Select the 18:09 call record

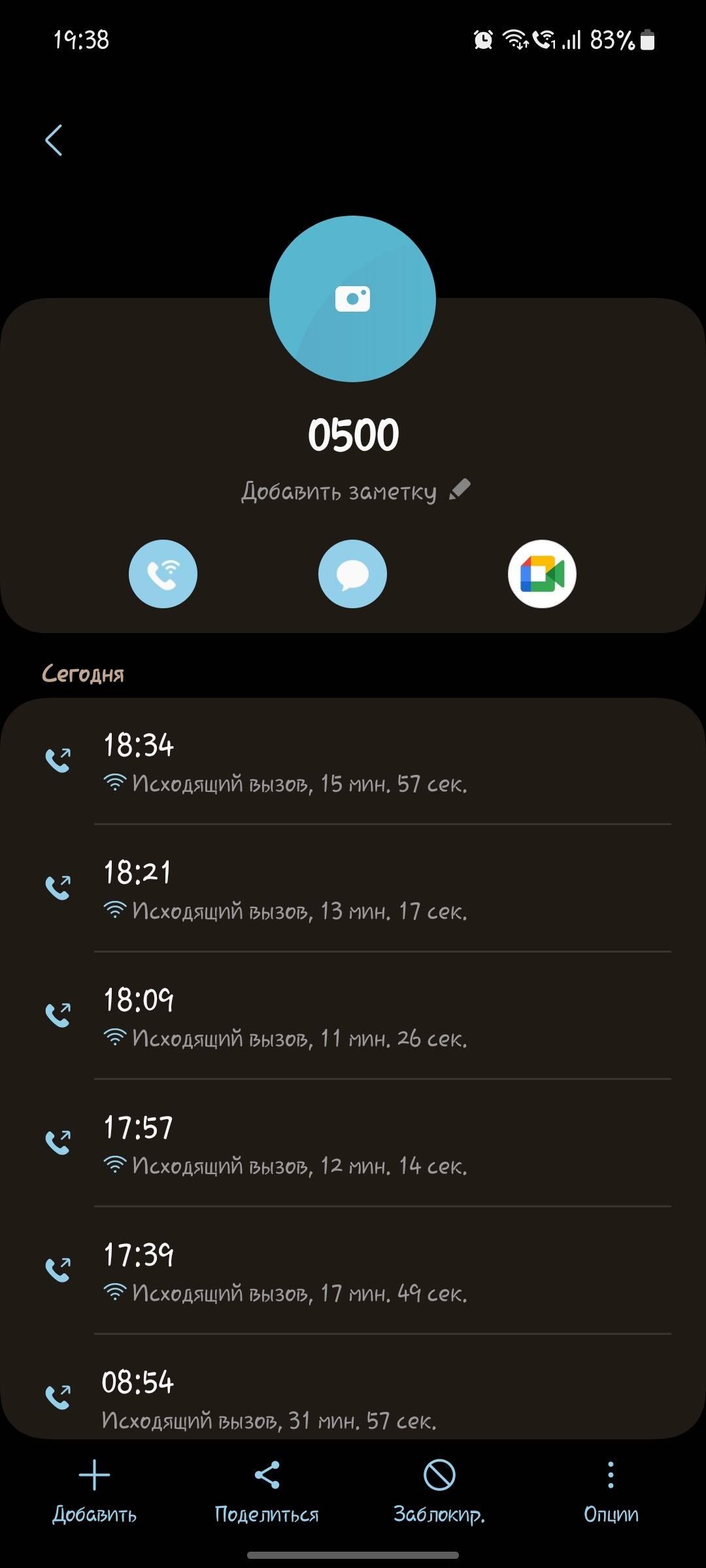click(x=353, y=1016)
